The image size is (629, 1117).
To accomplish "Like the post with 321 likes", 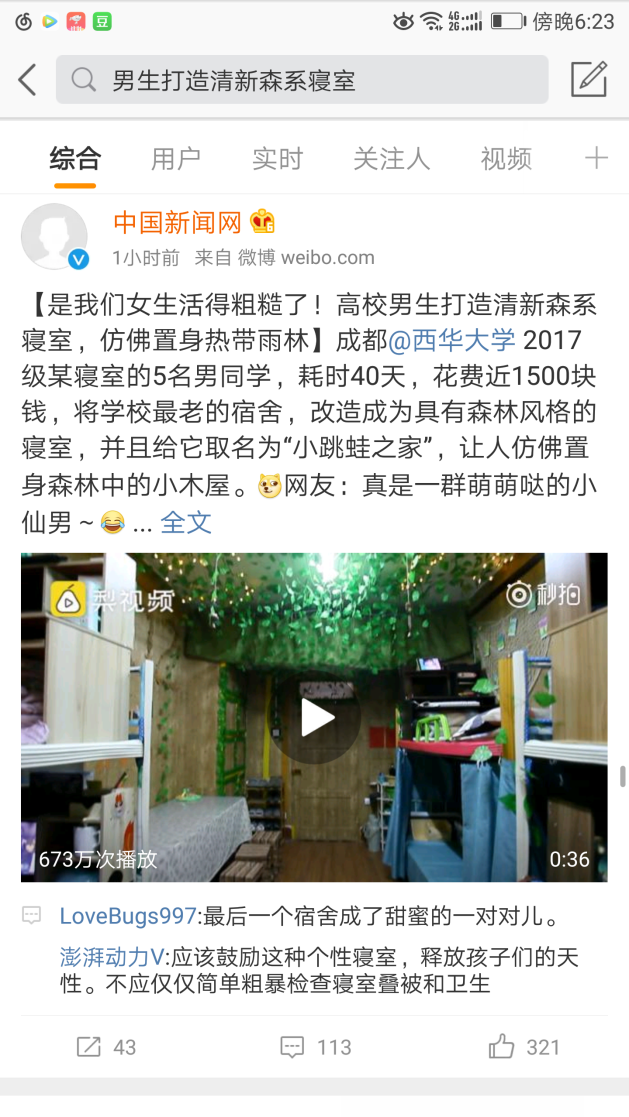I will pos(524,1047).
